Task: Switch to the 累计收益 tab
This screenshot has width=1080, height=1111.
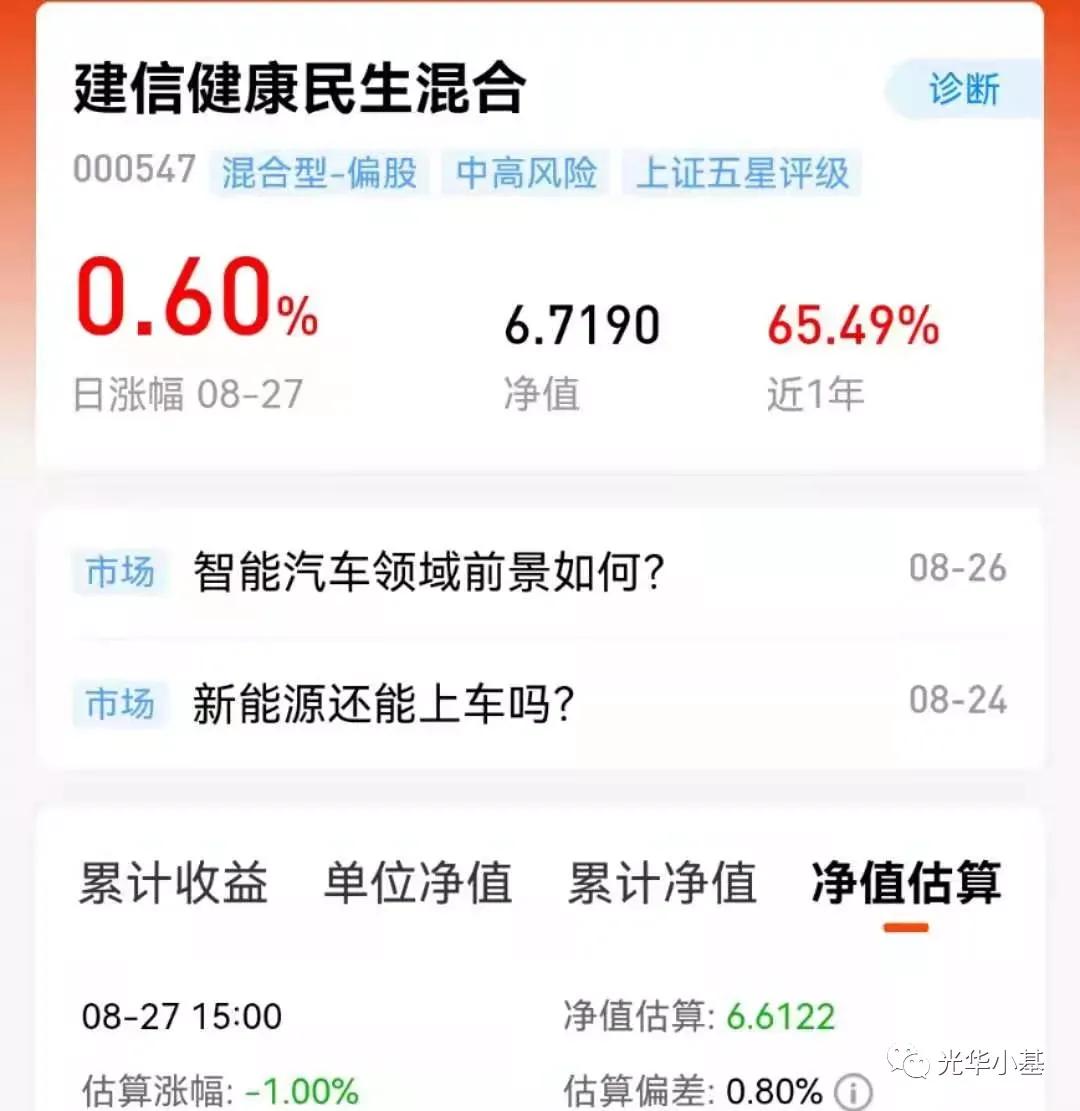Action: 172,884
